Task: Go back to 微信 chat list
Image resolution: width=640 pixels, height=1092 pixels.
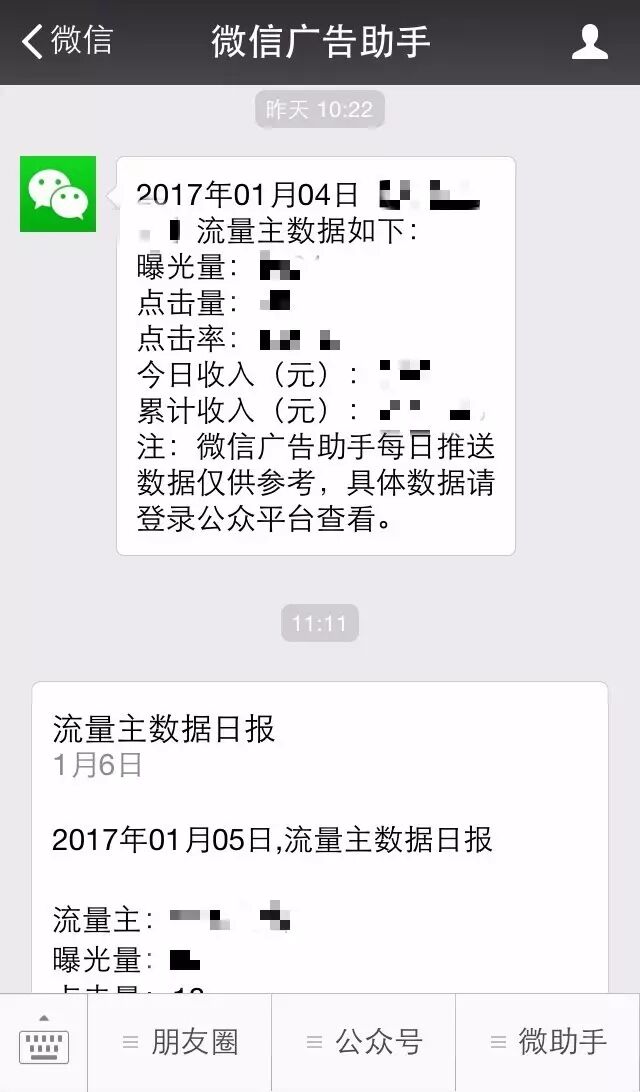Action: [x=66, y=41]
